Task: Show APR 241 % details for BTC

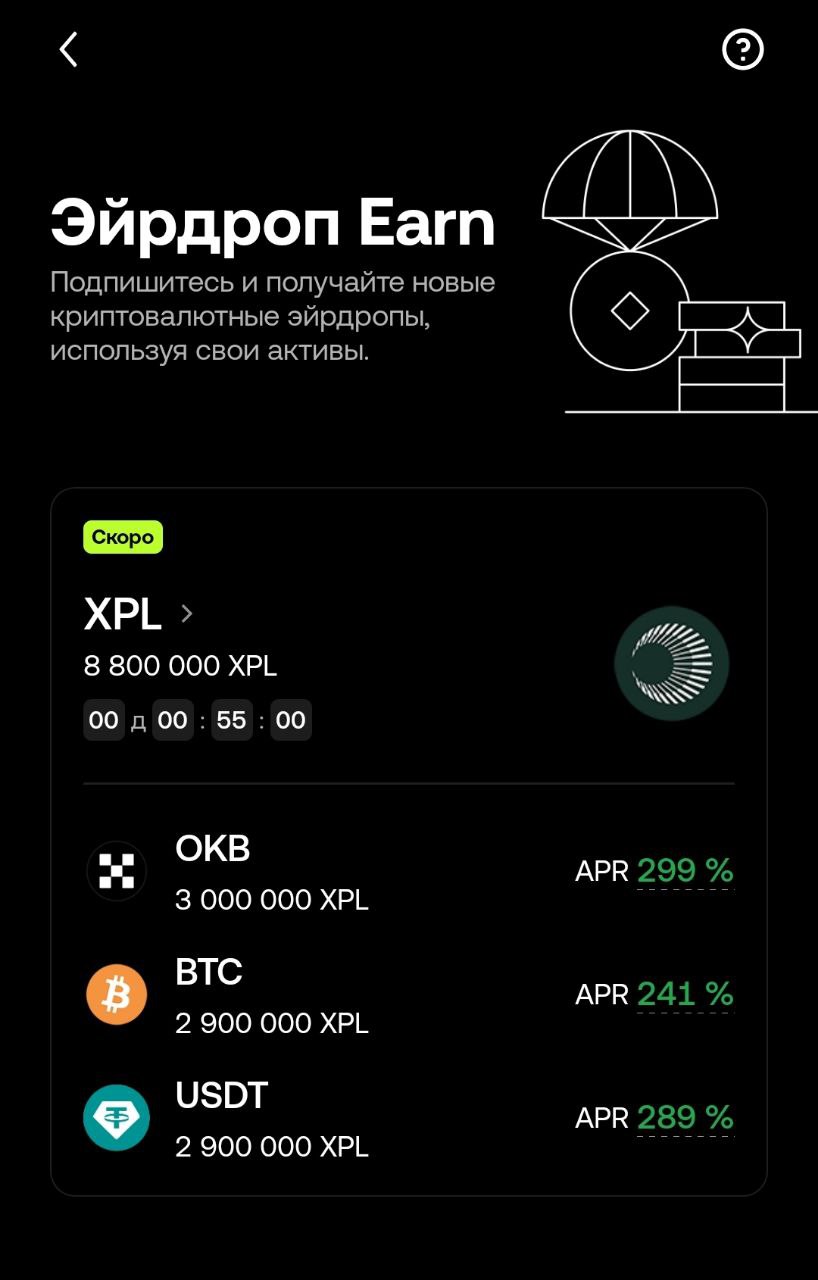Action: [685, 995]
